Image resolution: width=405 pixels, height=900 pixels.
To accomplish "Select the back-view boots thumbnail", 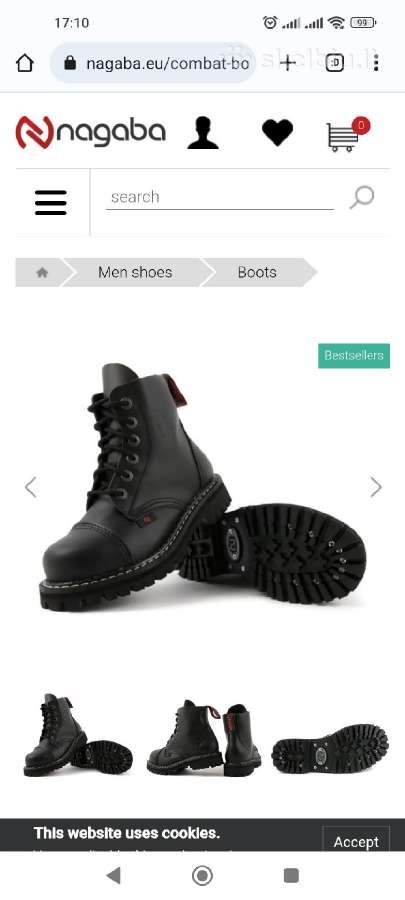I will click(x=204, y=738).
